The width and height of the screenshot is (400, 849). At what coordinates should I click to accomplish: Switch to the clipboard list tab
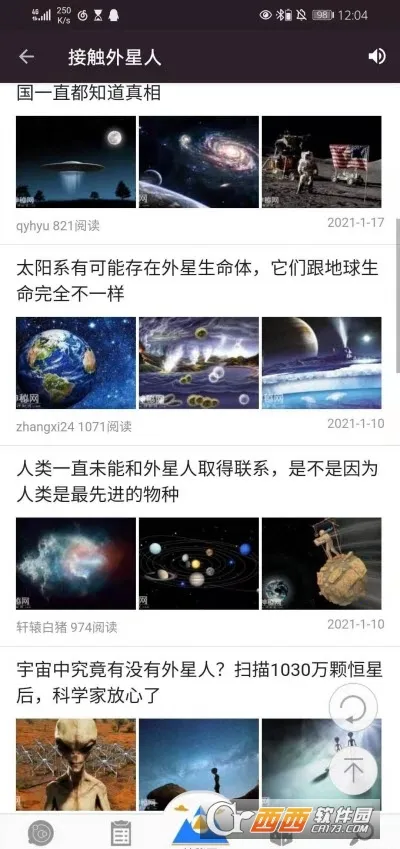click(x=121, y=832)
